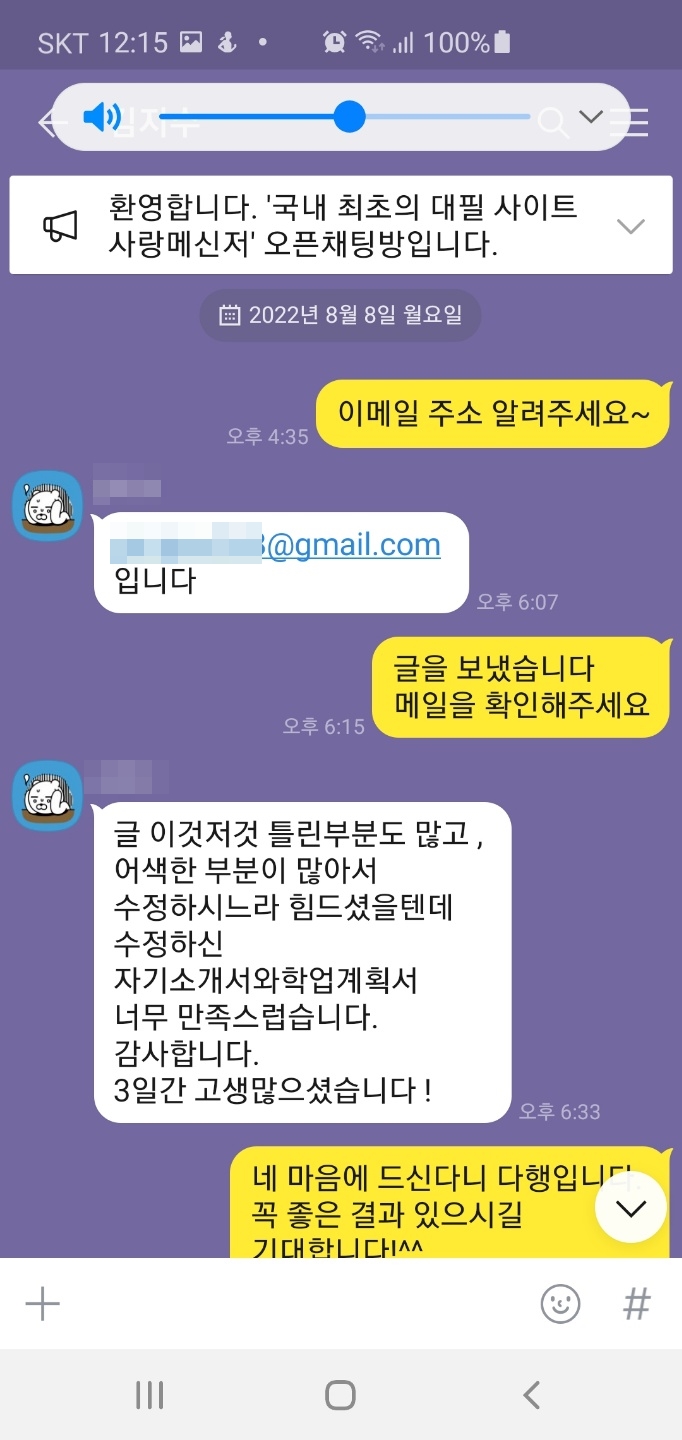Screen dimensions: 682x1440
Task: Open recent apps from navigation bar
Action: (x=149, y=1395)
